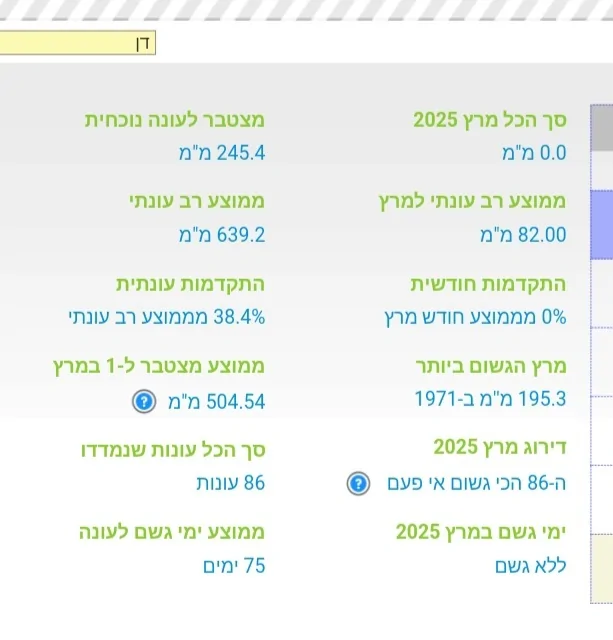613x640 pixels.
Task: Open help icon beside 504.54 מ"מ
Action: (x=143, y=402)
